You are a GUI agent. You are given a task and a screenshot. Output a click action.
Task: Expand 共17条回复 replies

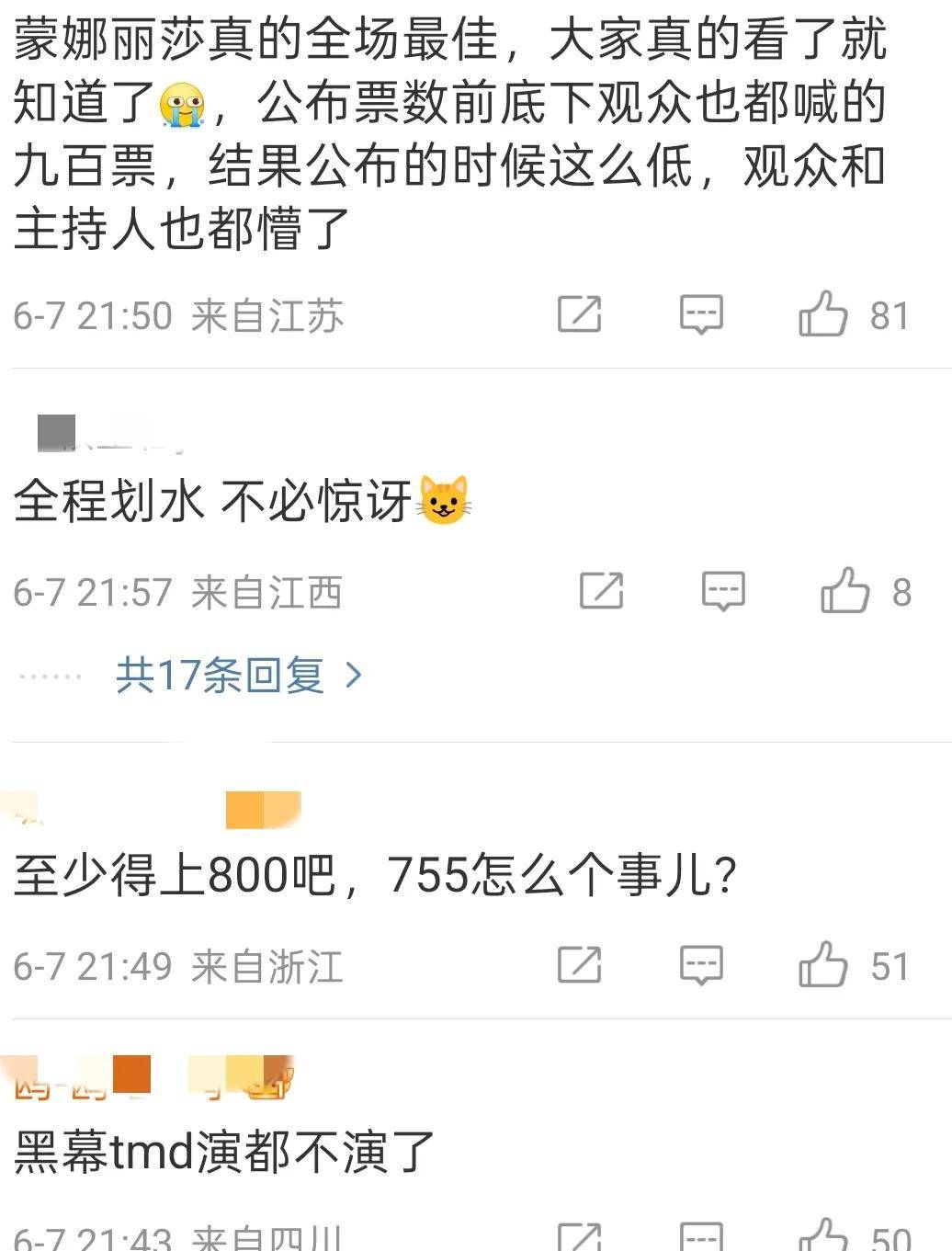tap(239, 676)
